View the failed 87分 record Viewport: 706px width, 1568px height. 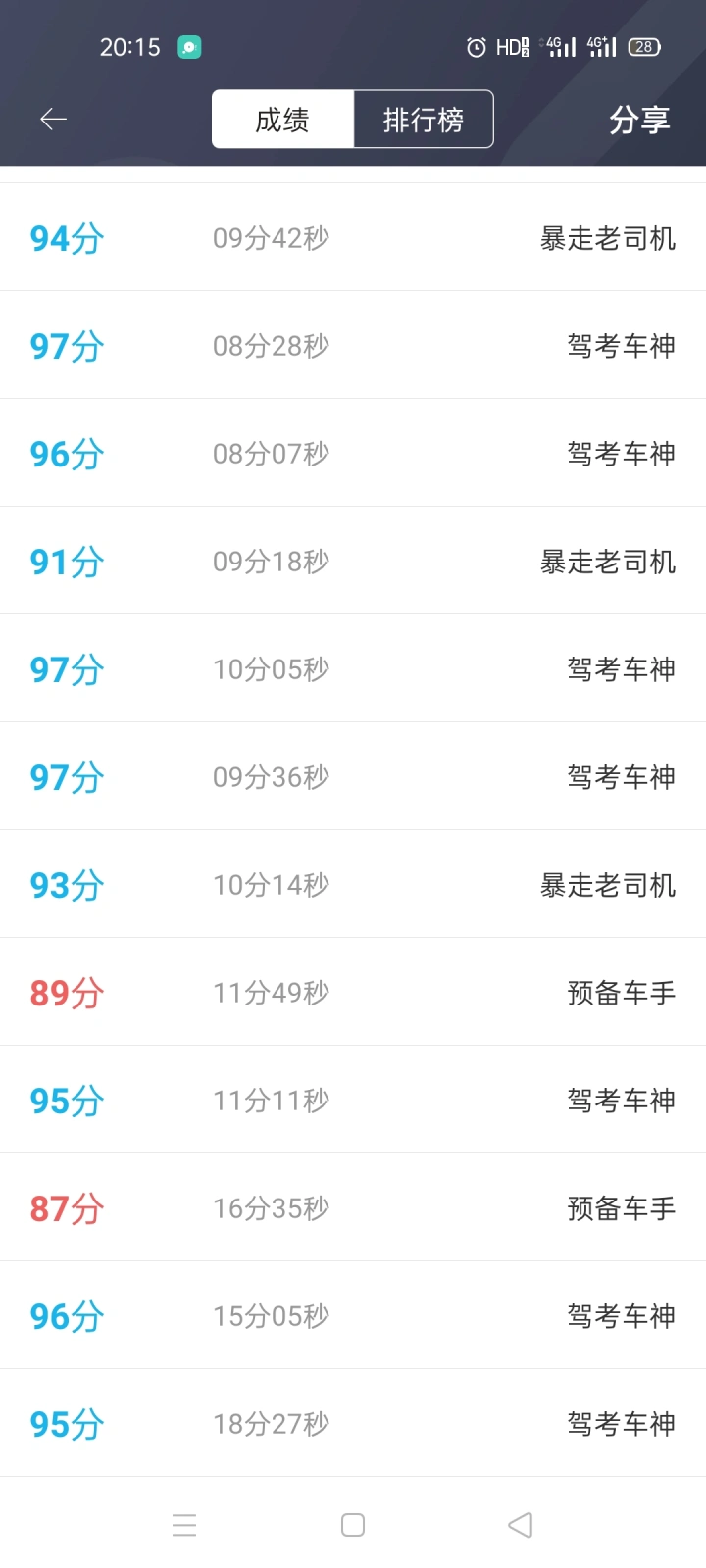tap(353, 1207)
